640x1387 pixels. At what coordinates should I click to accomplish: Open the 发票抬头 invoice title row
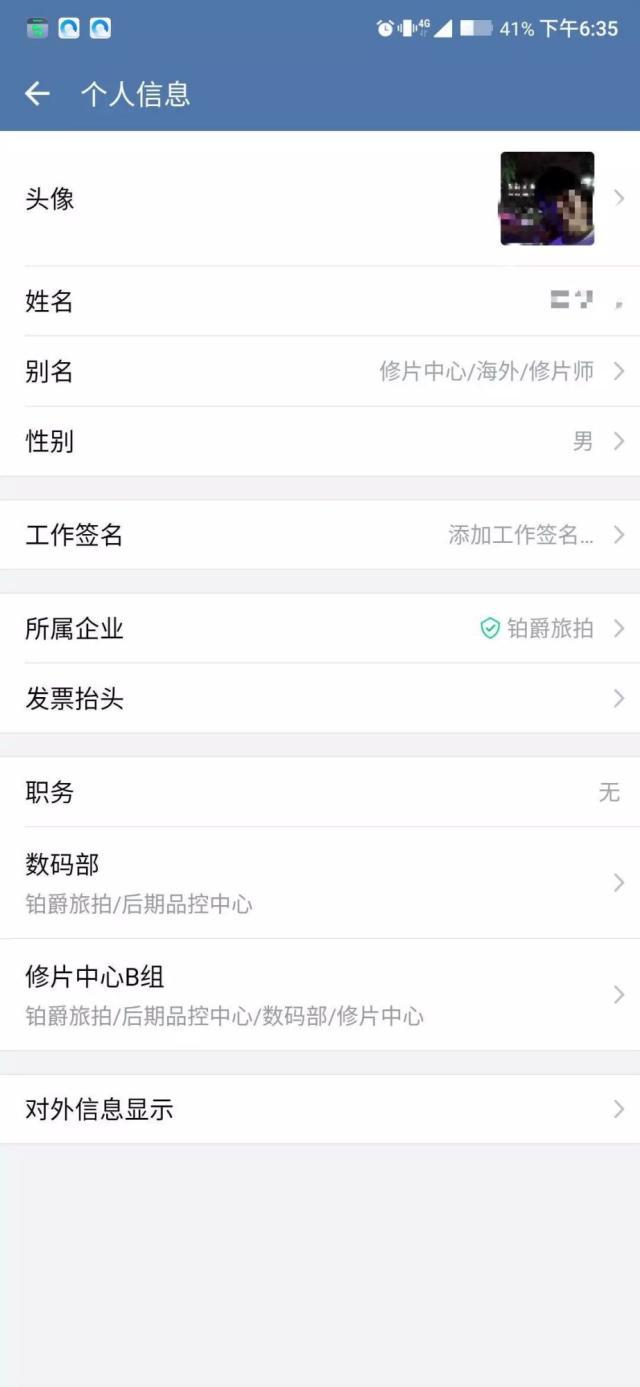pyautogui.click(x=320, y=699)
